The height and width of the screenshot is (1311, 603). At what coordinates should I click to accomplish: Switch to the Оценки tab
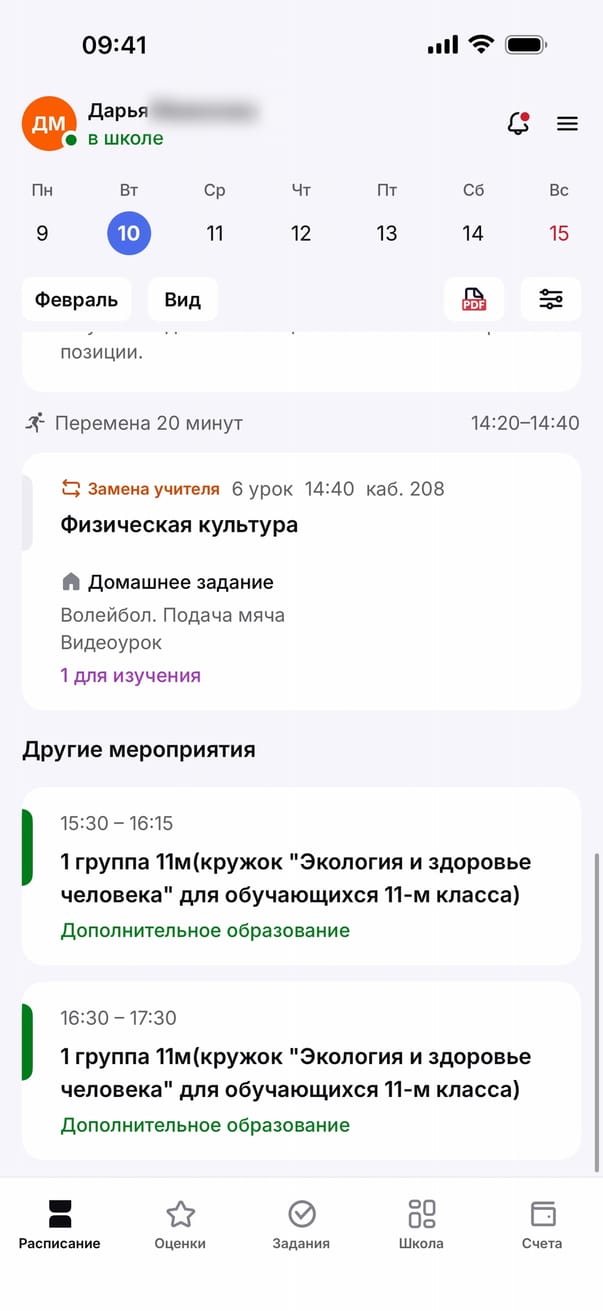pyautogui.click(x=180, y=1226)
